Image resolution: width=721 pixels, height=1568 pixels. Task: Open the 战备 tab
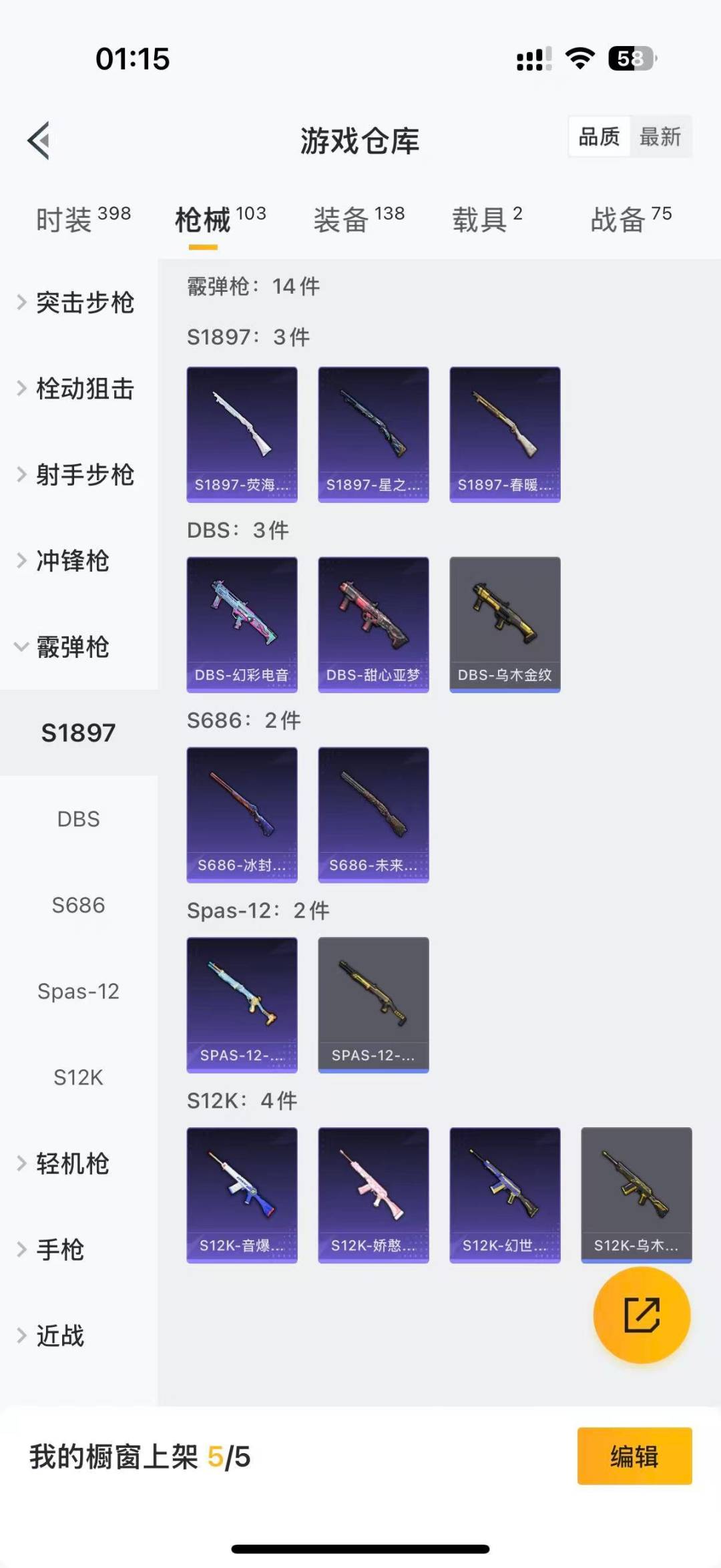630,219
